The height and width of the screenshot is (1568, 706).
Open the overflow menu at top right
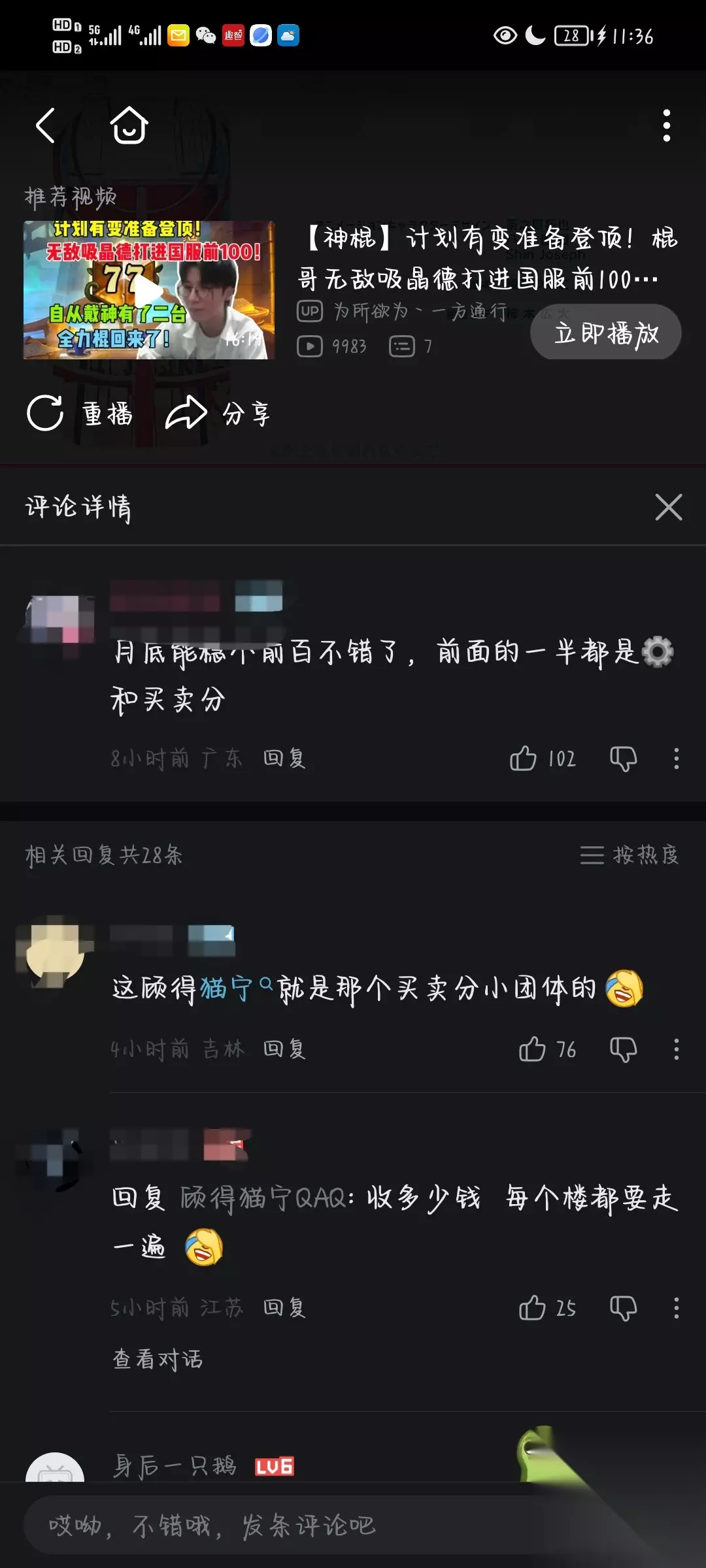[666, 125]
